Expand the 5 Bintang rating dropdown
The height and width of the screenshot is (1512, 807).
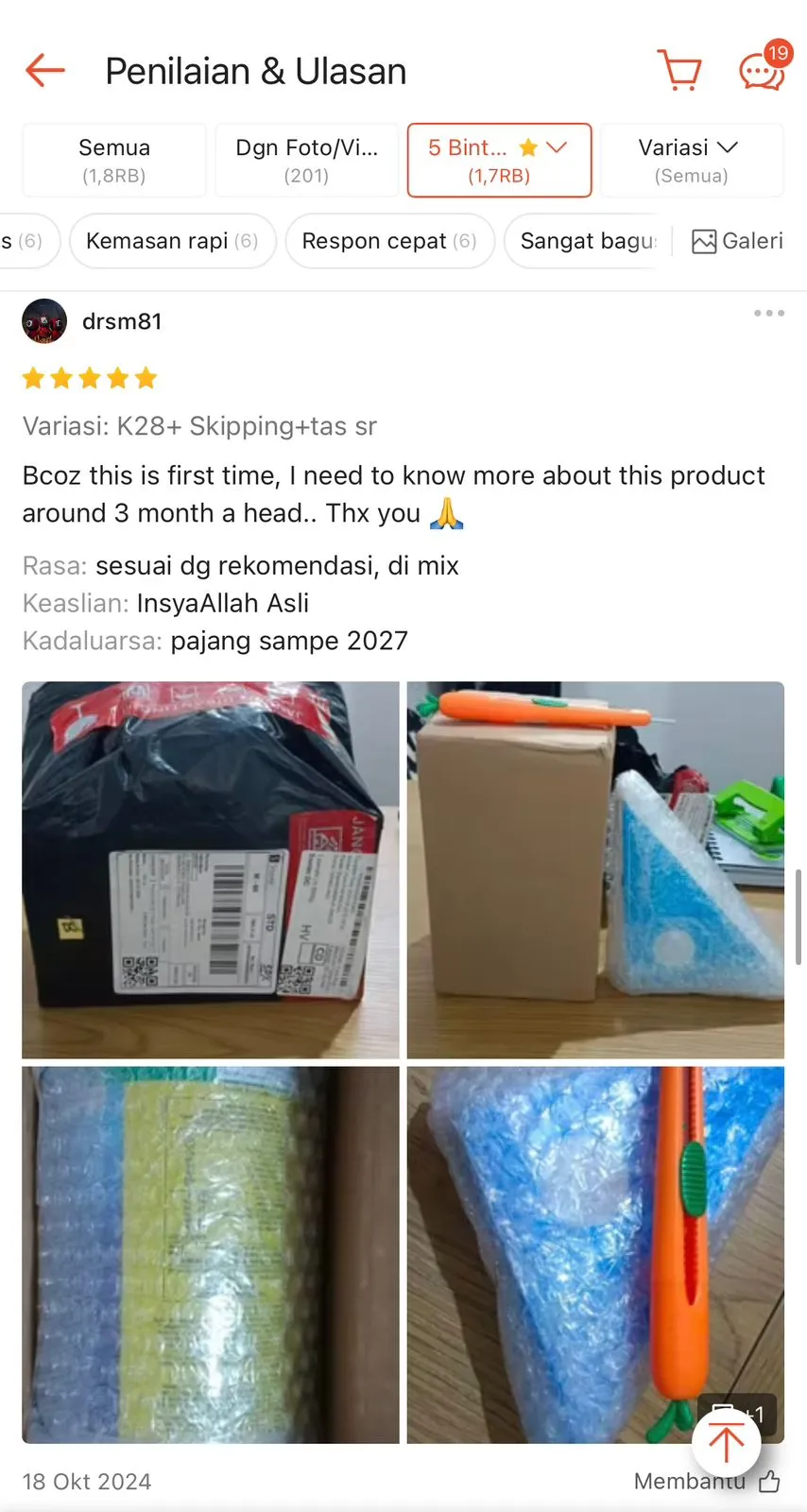coord(499,160)
